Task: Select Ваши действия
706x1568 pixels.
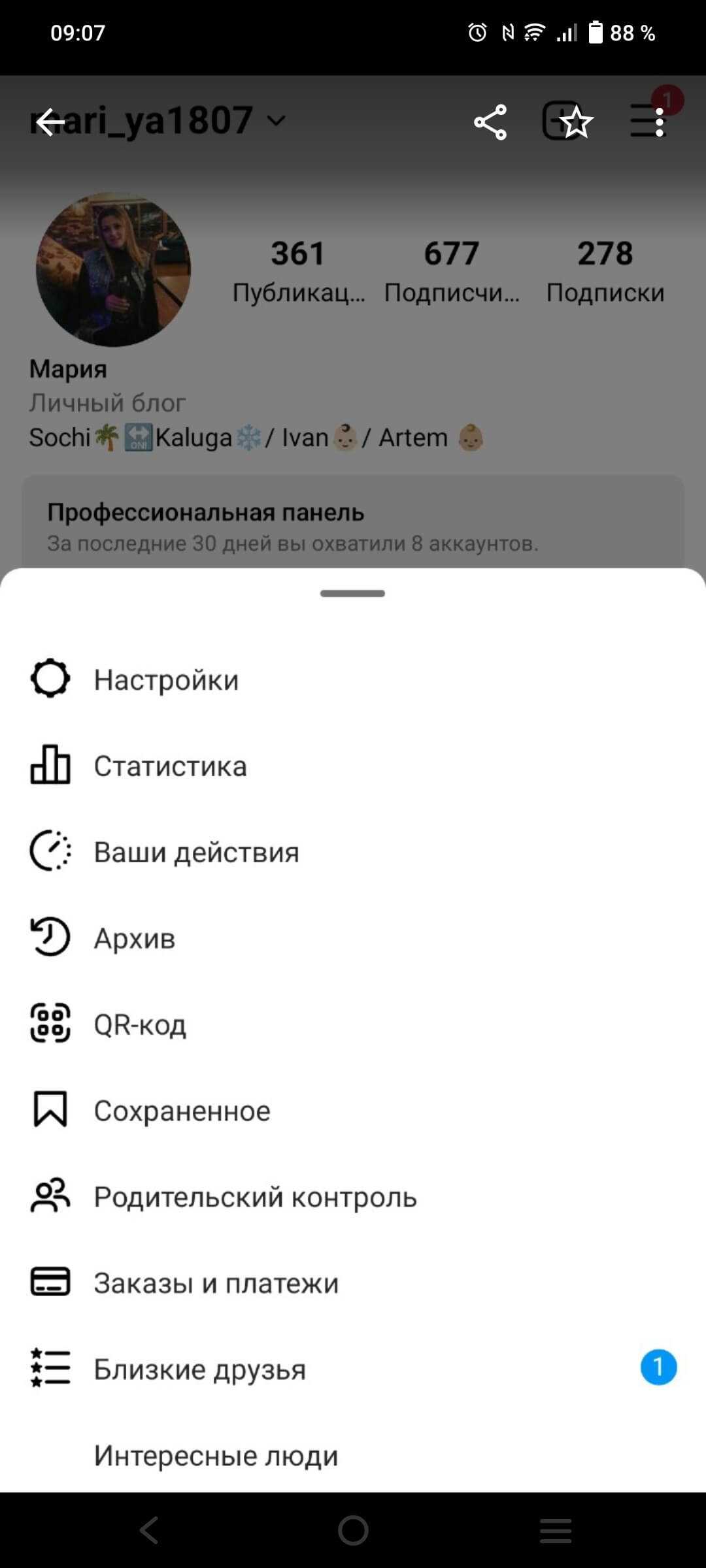Action: tap(196, 853)
